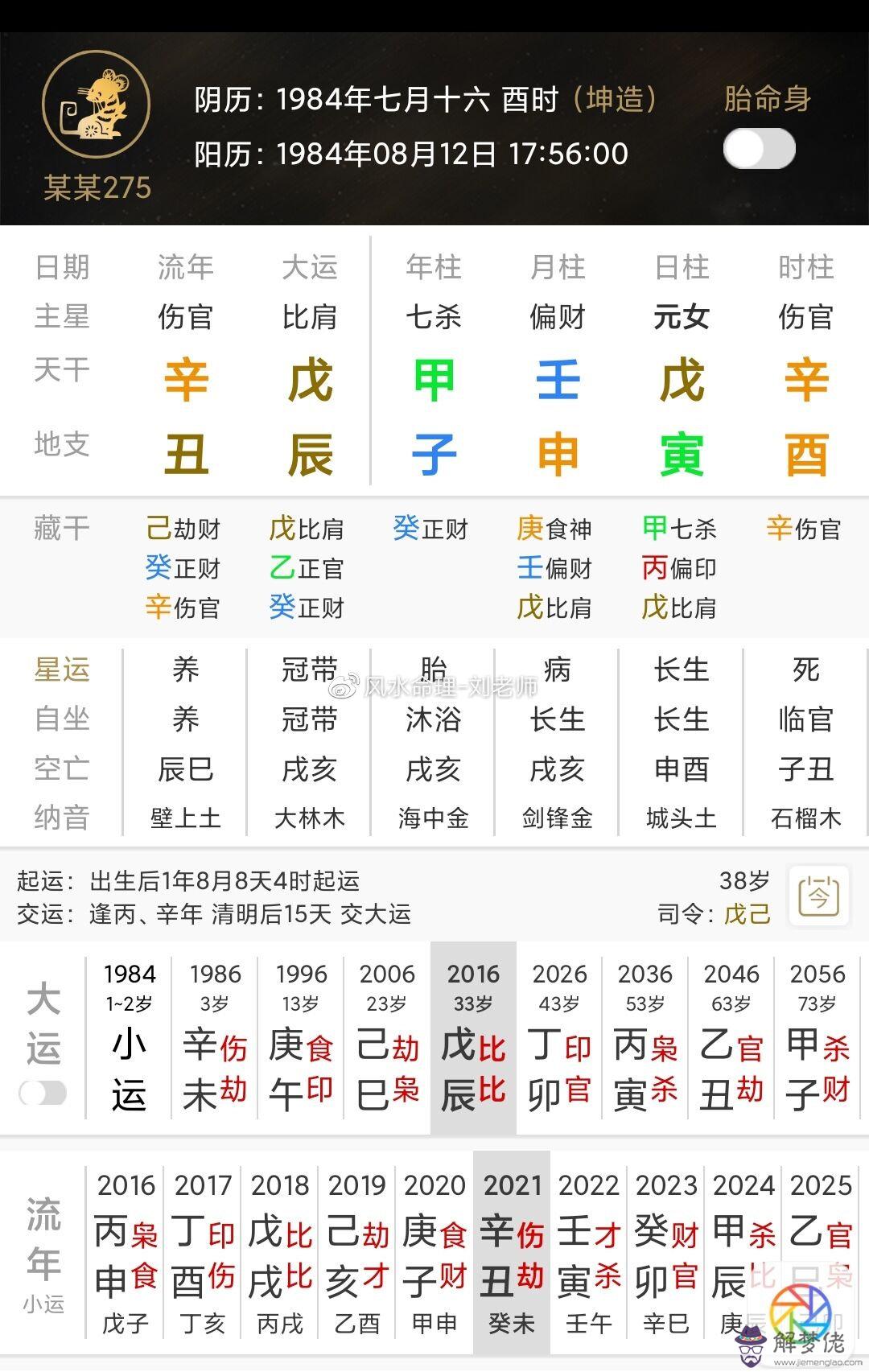Switch to the 2026 丁卯 大运

click(559, 1036)
